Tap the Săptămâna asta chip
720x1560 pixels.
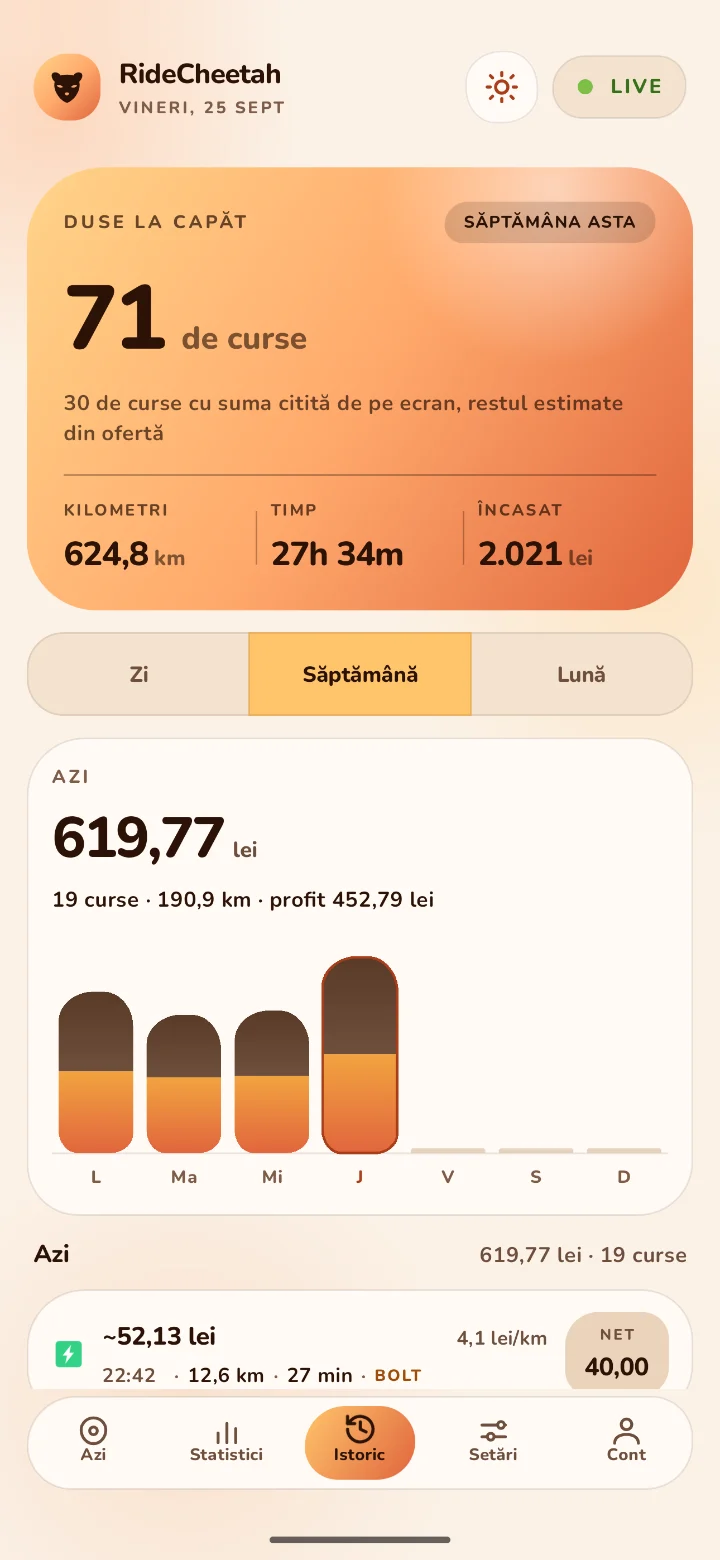coord(549,222)
